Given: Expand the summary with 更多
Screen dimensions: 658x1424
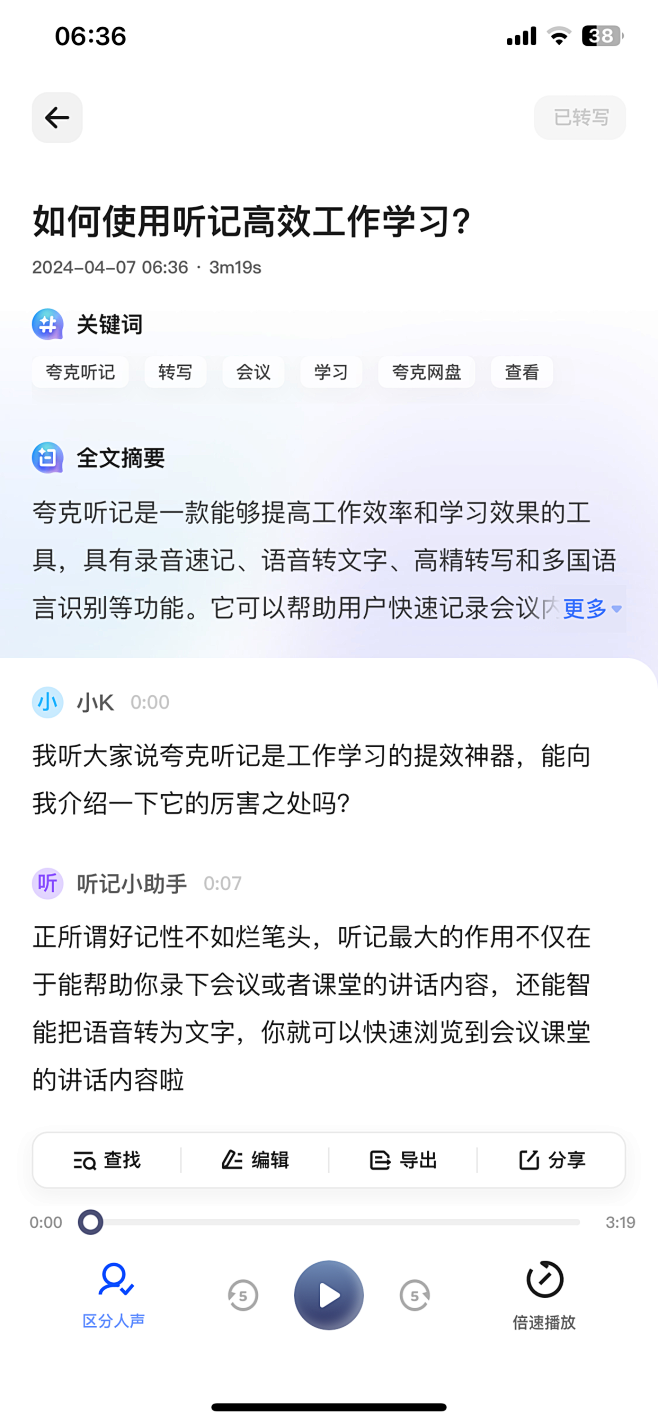Looking at the screenshot, I should pos(591,608).
